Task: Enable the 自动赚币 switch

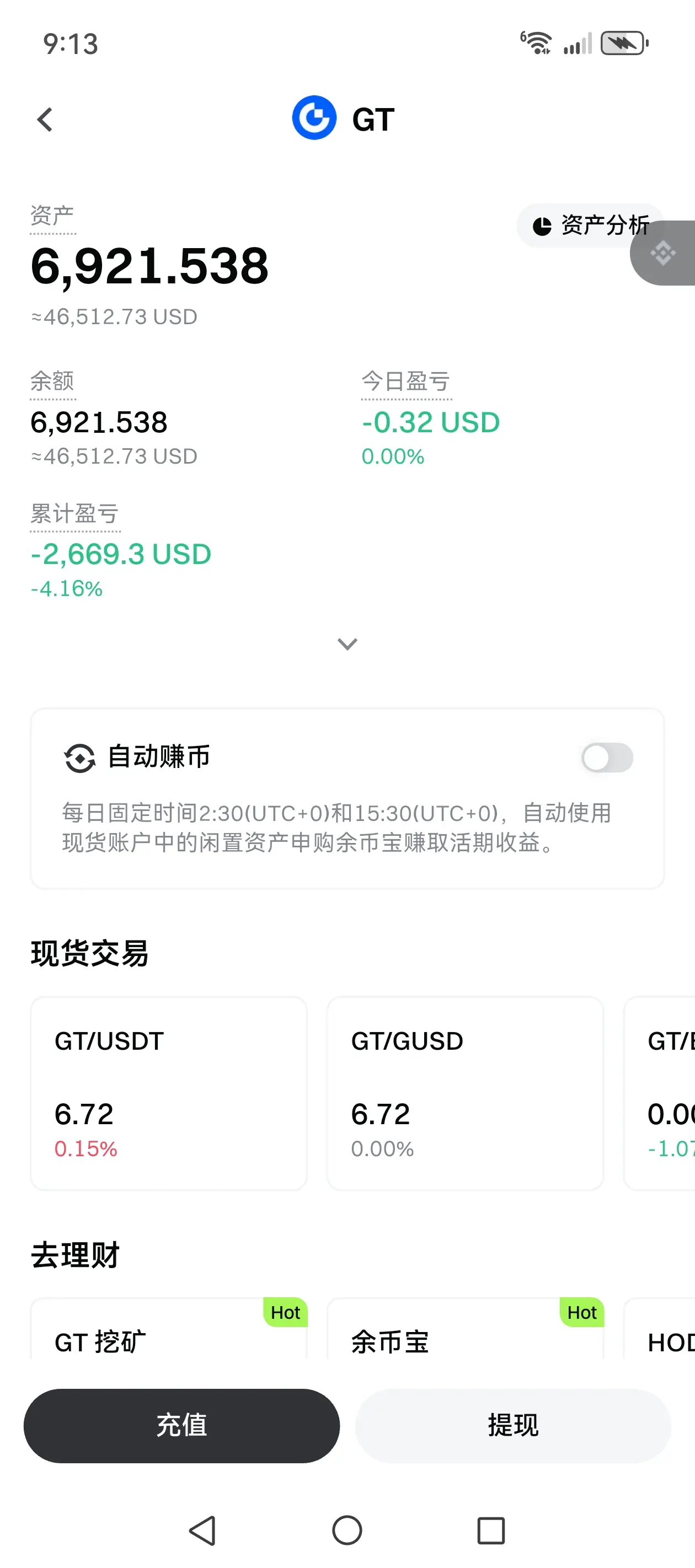Action: (x=607, y=758)
